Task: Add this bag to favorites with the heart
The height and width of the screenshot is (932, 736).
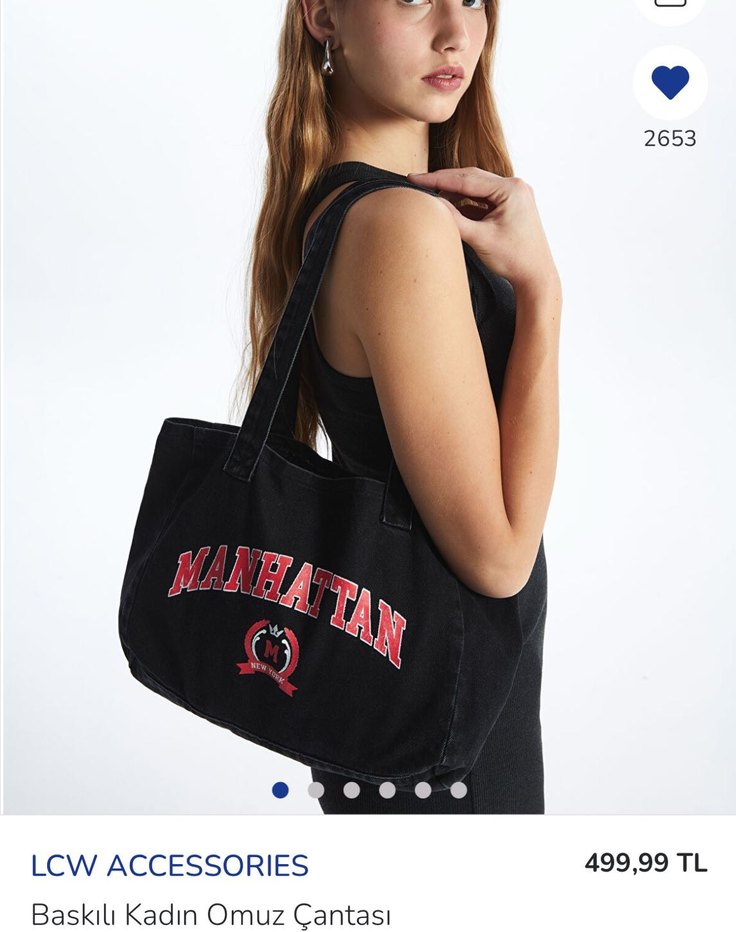Action: (670, 83)
